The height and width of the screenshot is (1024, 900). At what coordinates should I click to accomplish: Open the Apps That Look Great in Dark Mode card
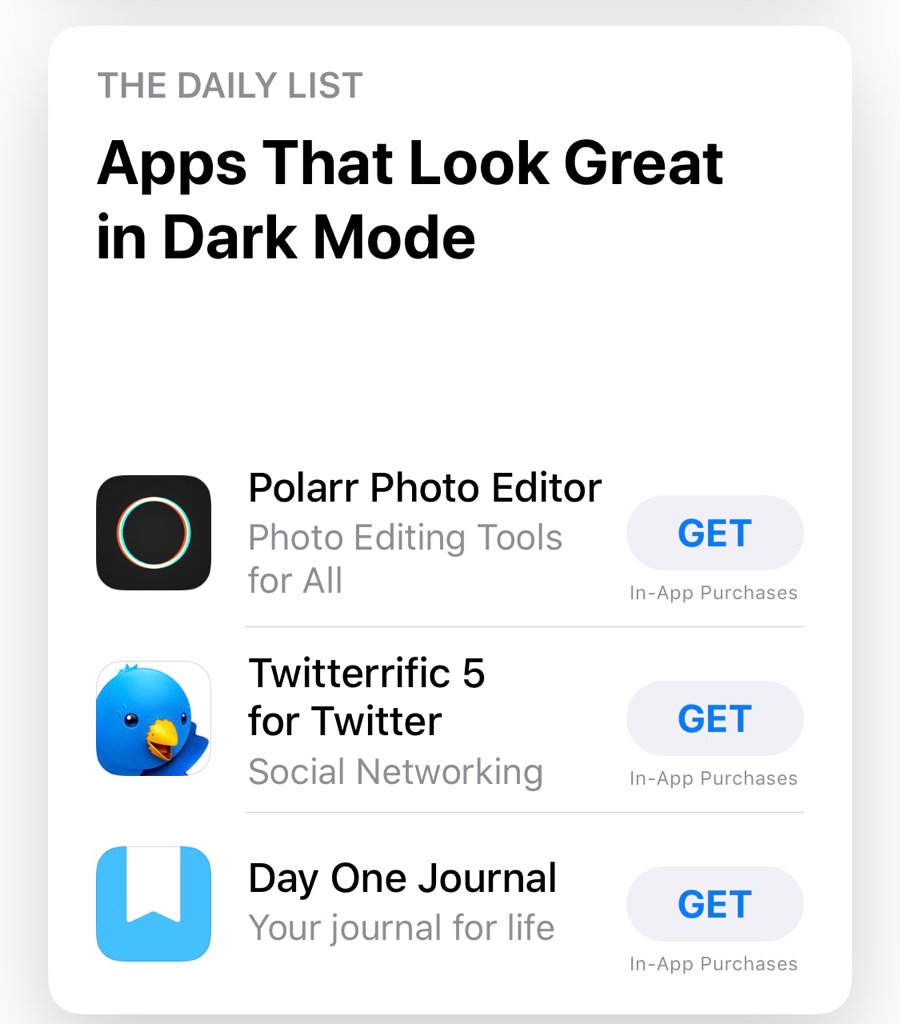[x=409, y=201]
